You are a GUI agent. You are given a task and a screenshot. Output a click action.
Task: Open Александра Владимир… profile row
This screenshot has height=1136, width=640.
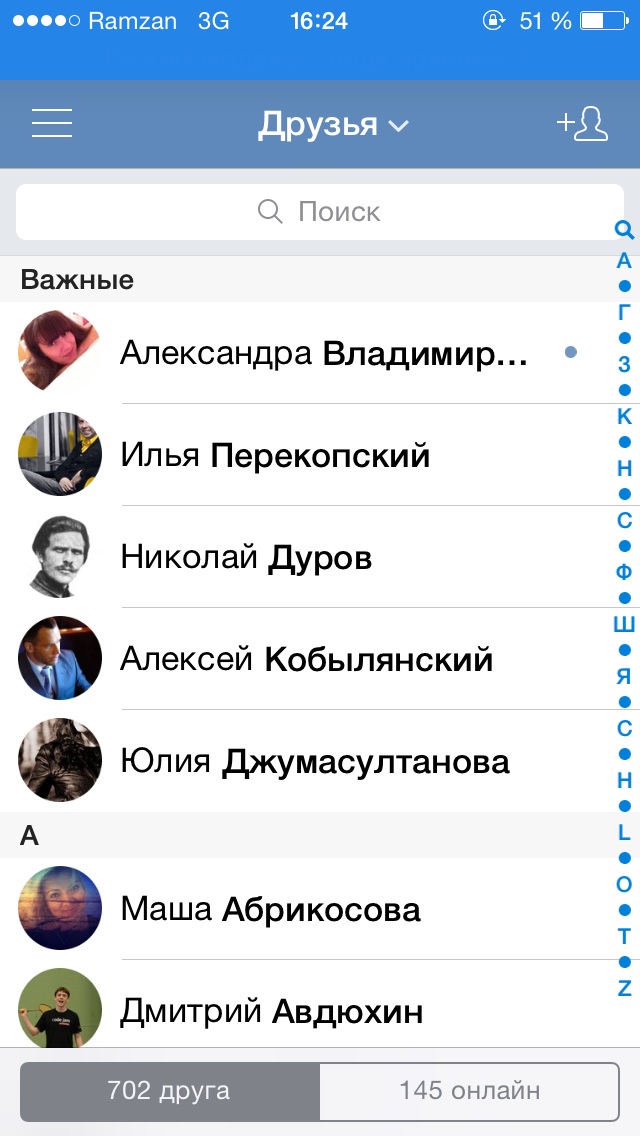pos(322,353)
